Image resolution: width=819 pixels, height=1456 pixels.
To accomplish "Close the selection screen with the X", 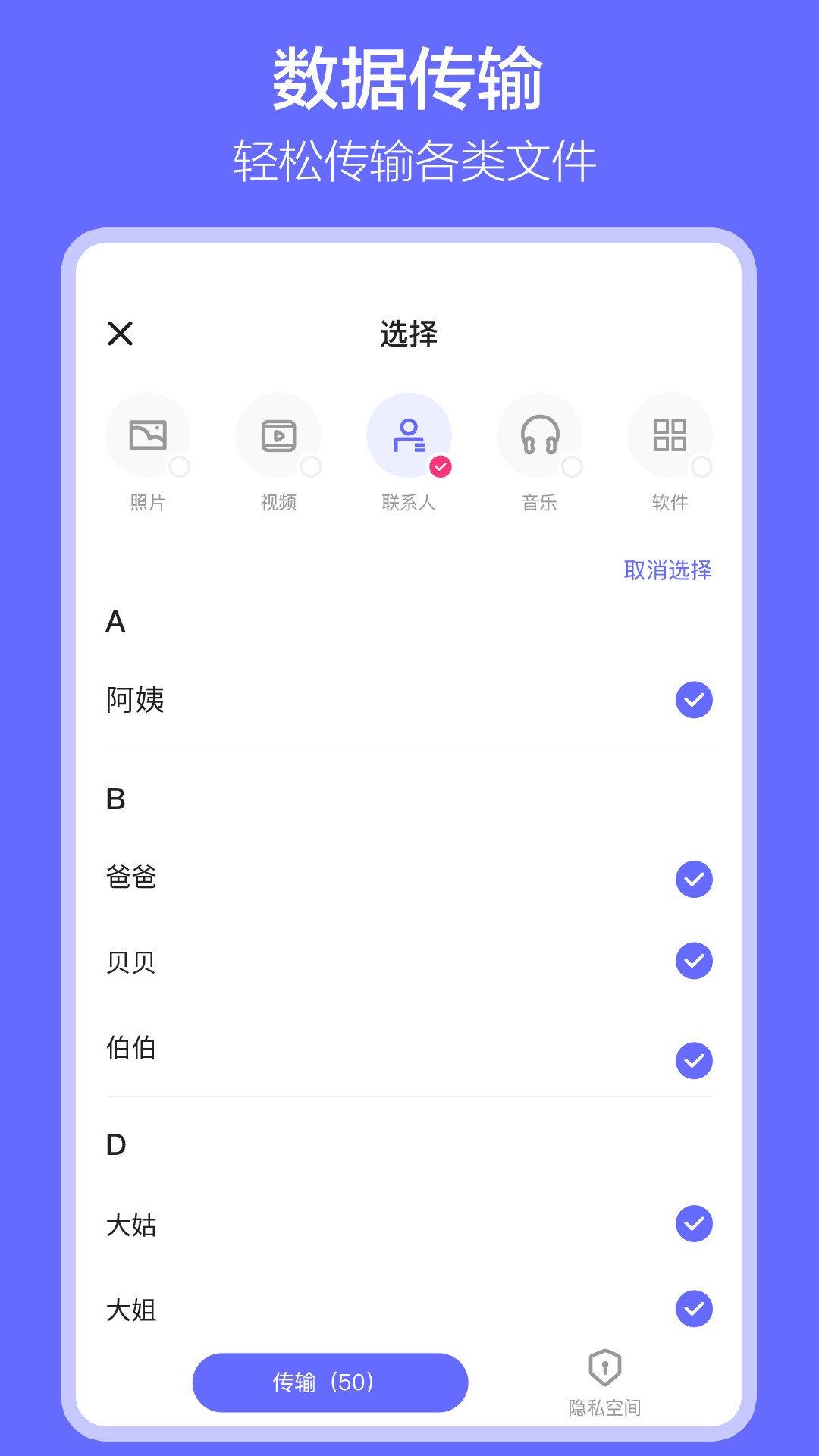I will (121, 334).
